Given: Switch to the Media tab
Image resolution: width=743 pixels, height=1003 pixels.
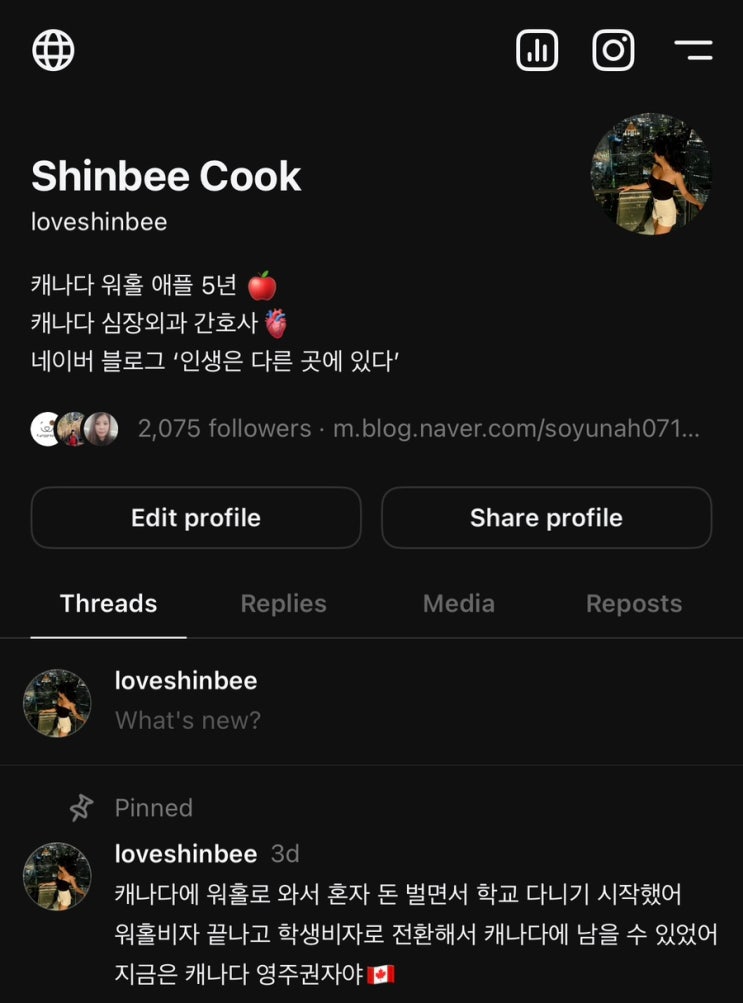Looking at the screenshot, I should pyautogui.click(x=459, y=604).
